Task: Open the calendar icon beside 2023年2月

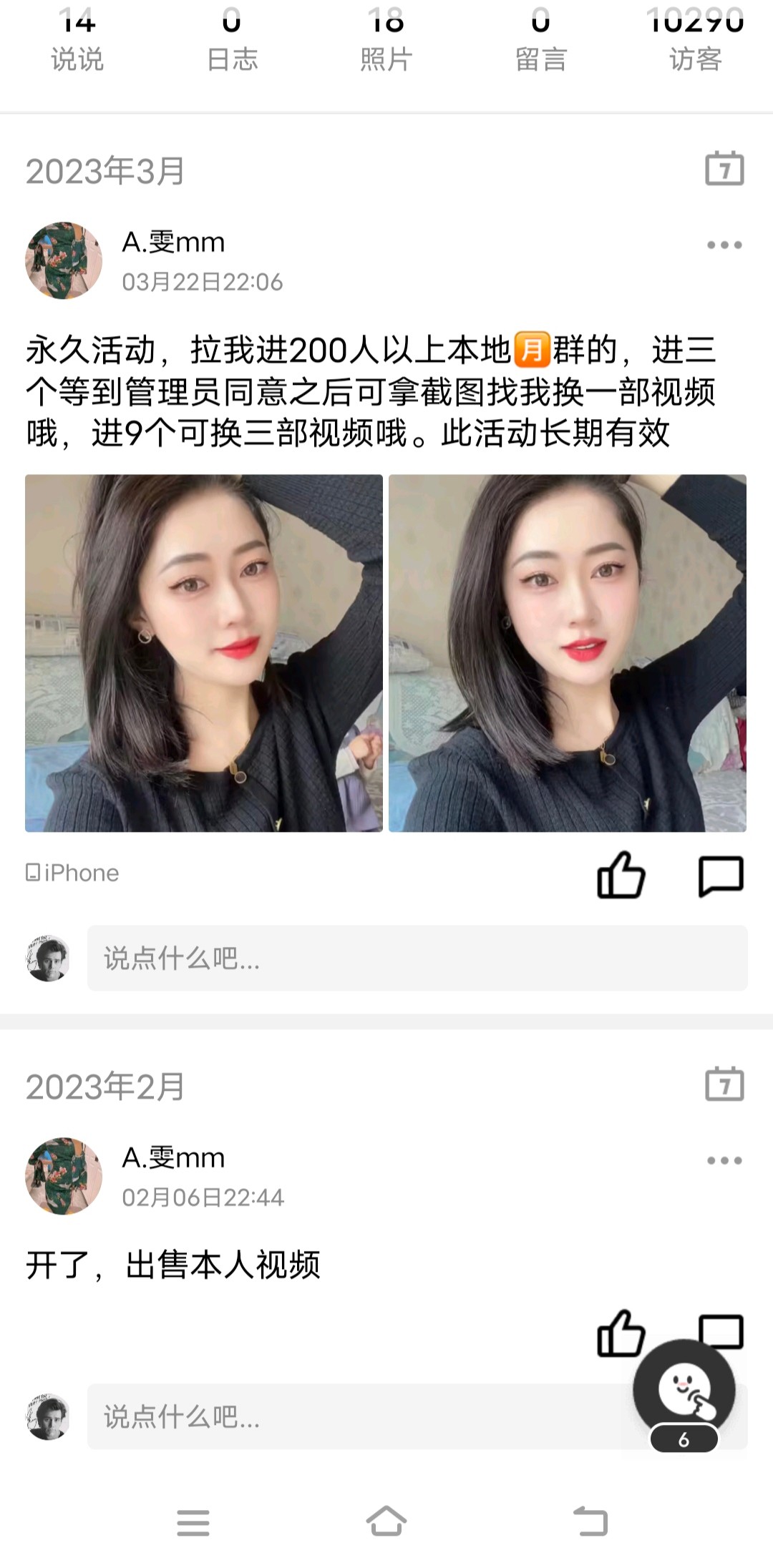Action: (724, 1084)
